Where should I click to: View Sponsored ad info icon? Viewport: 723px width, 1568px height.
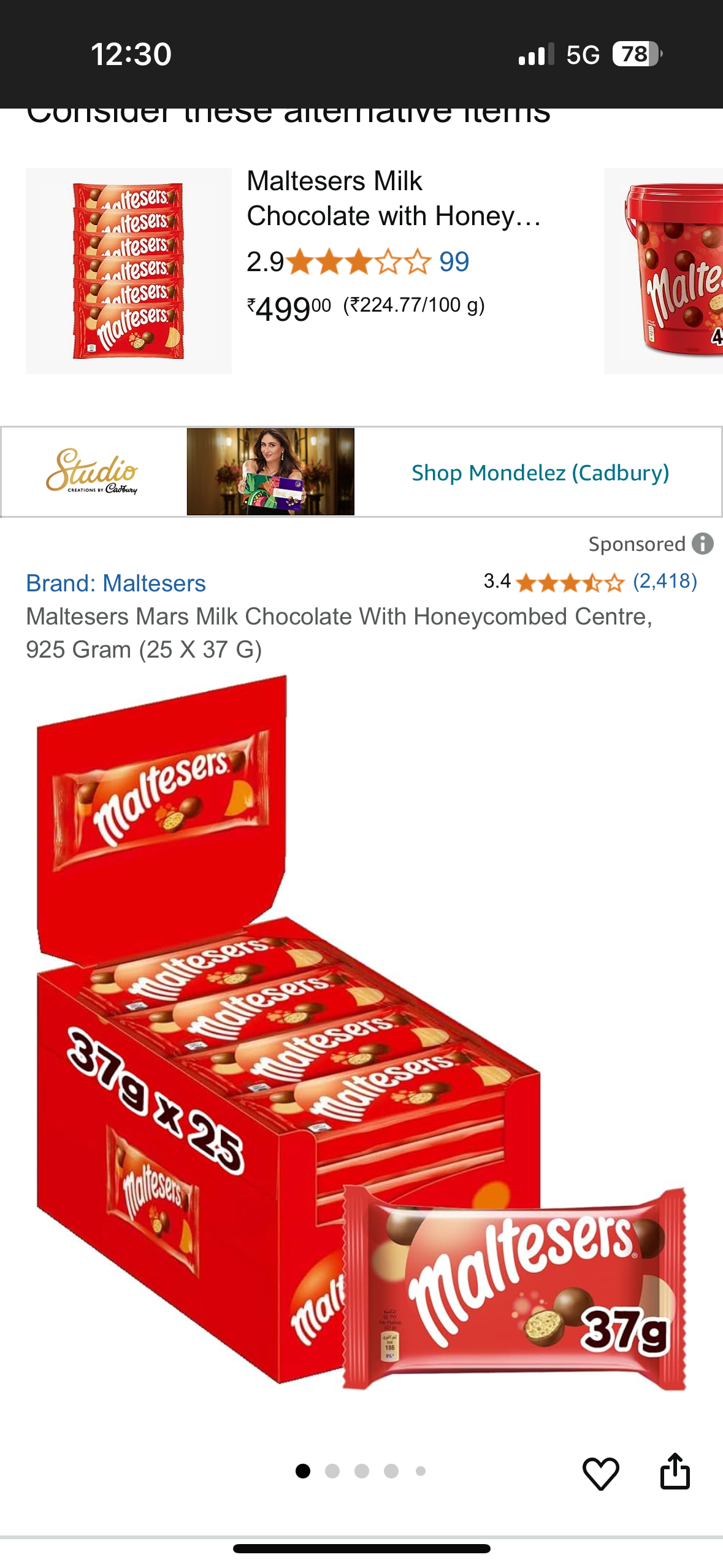pos(703,544)
